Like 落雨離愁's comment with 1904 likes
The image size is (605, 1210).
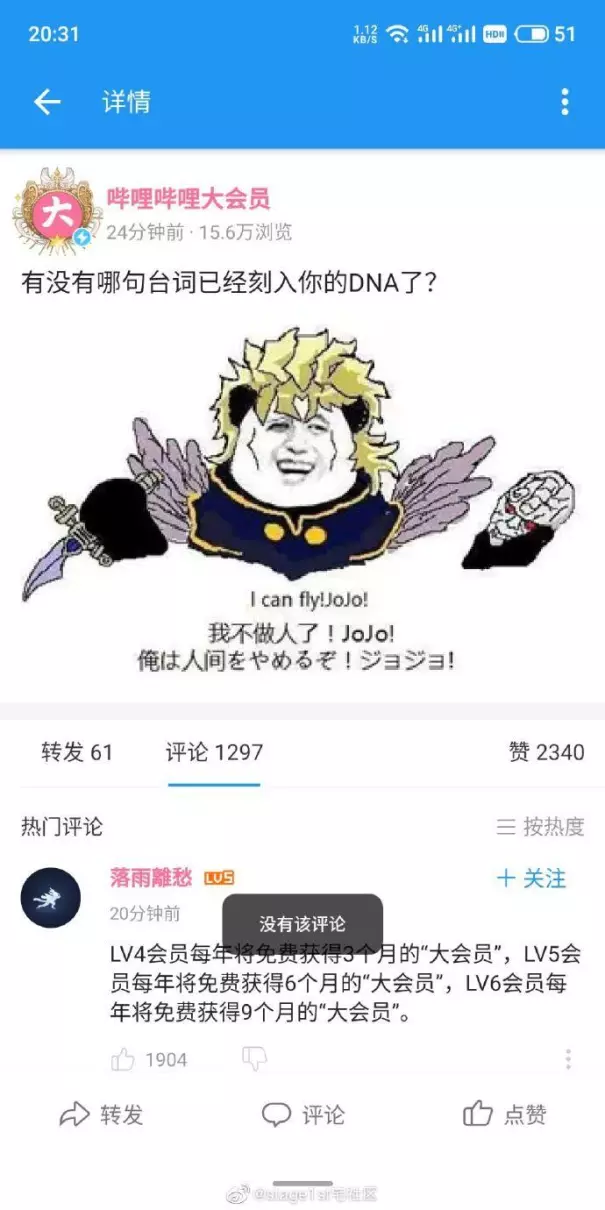(x=148, y=1059)
